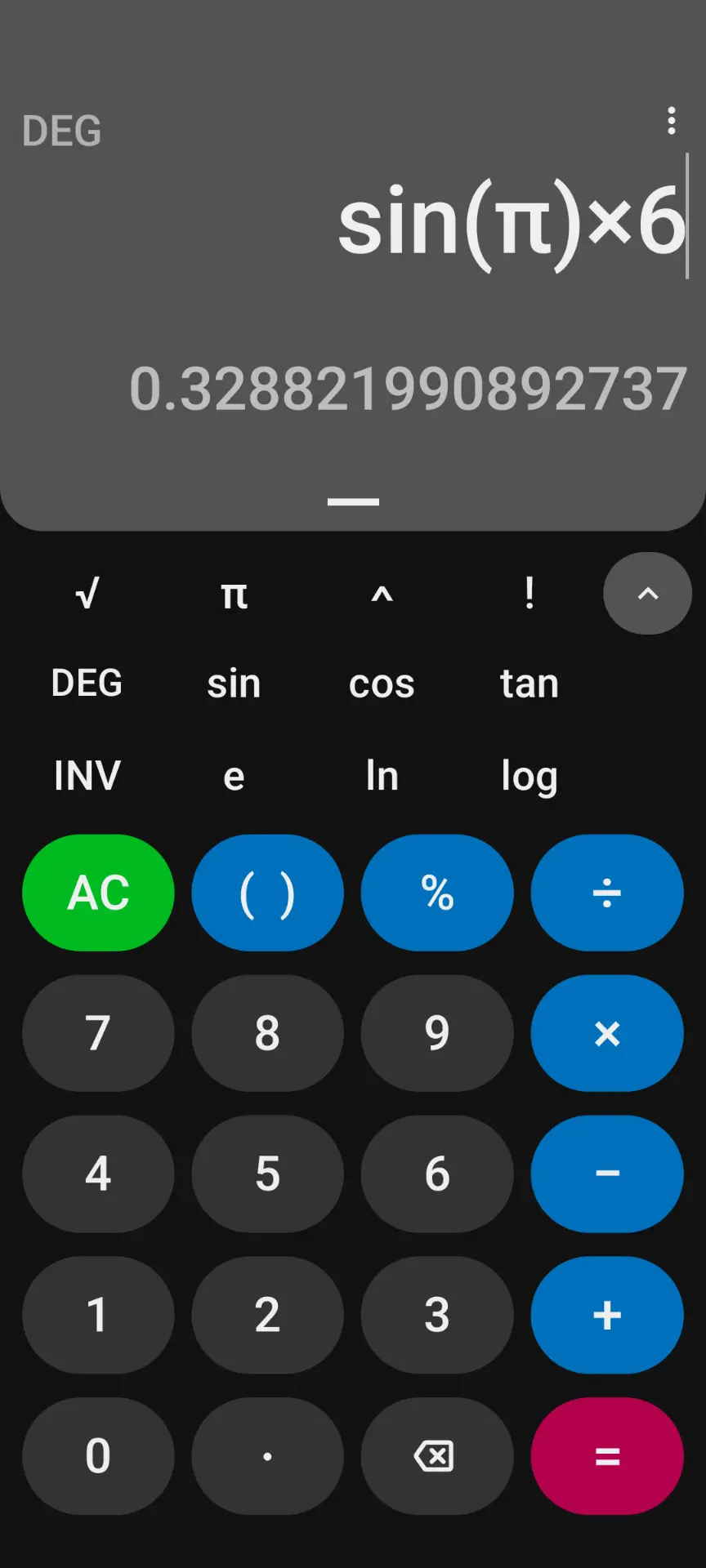
Task: Tap the plus key
Action: tap(606, 1315)
